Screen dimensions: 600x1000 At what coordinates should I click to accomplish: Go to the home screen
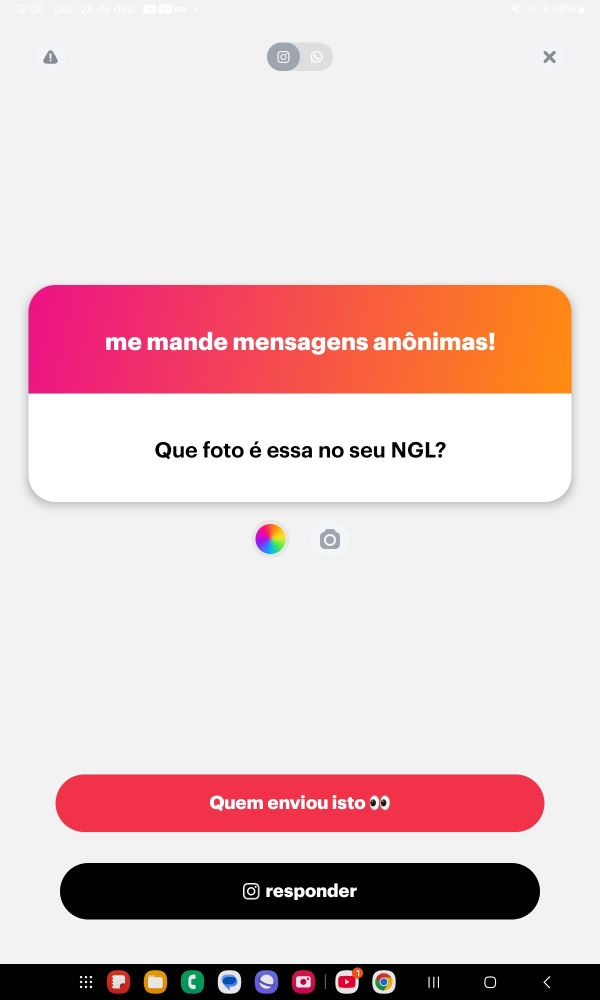tap(490, 982)
